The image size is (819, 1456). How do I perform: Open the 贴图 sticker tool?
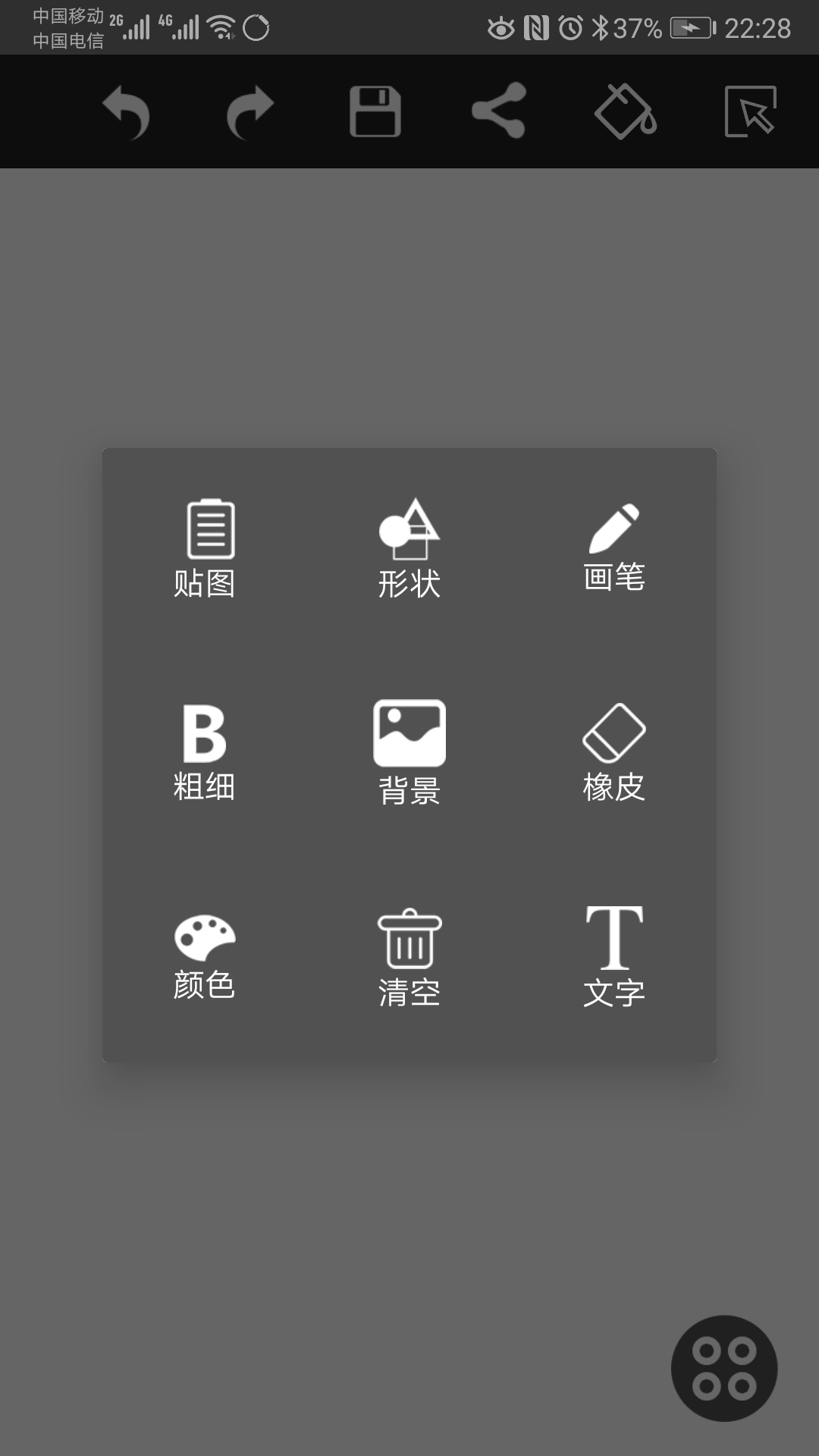[206, 542]
